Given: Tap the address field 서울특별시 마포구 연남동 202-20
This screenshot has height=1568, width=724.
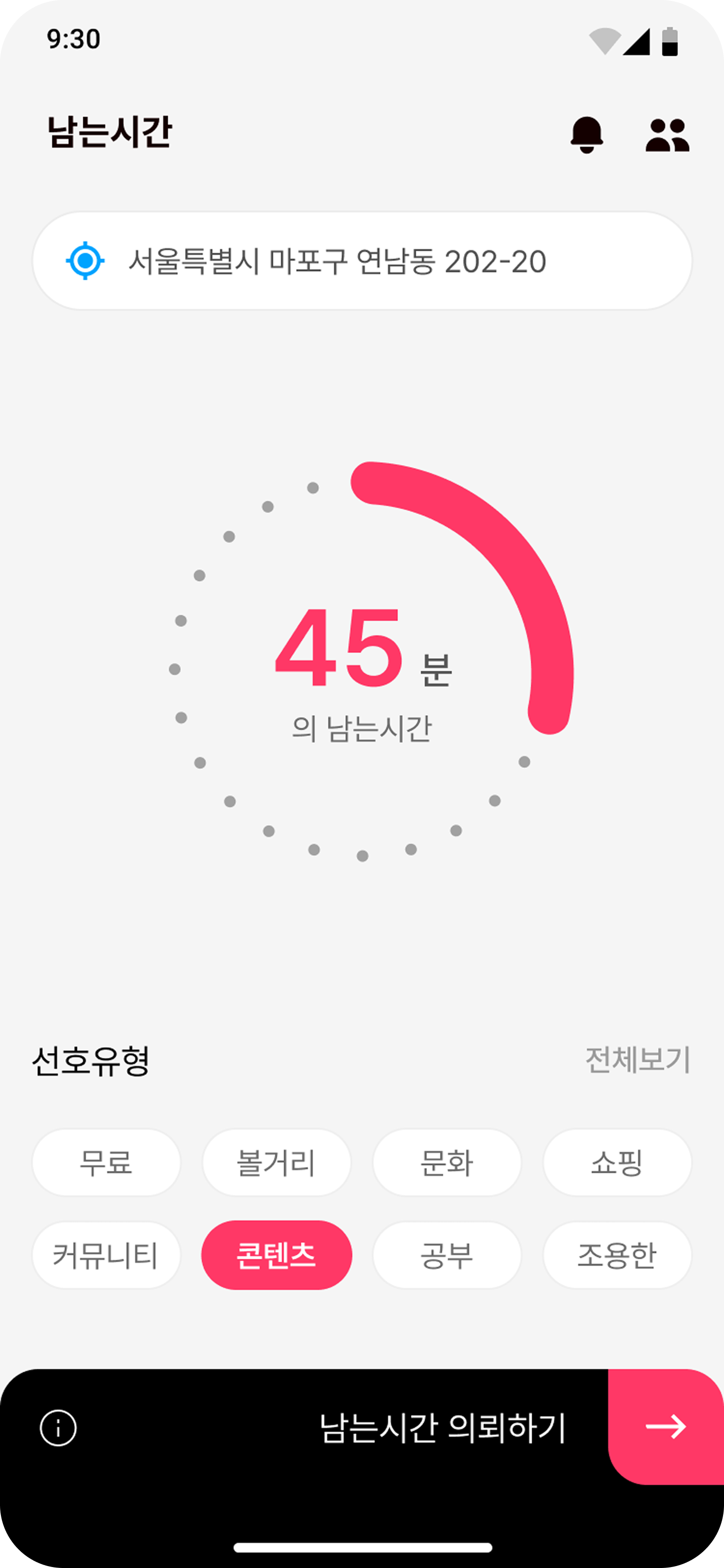Looking at the screenshot, I should 362,261.
